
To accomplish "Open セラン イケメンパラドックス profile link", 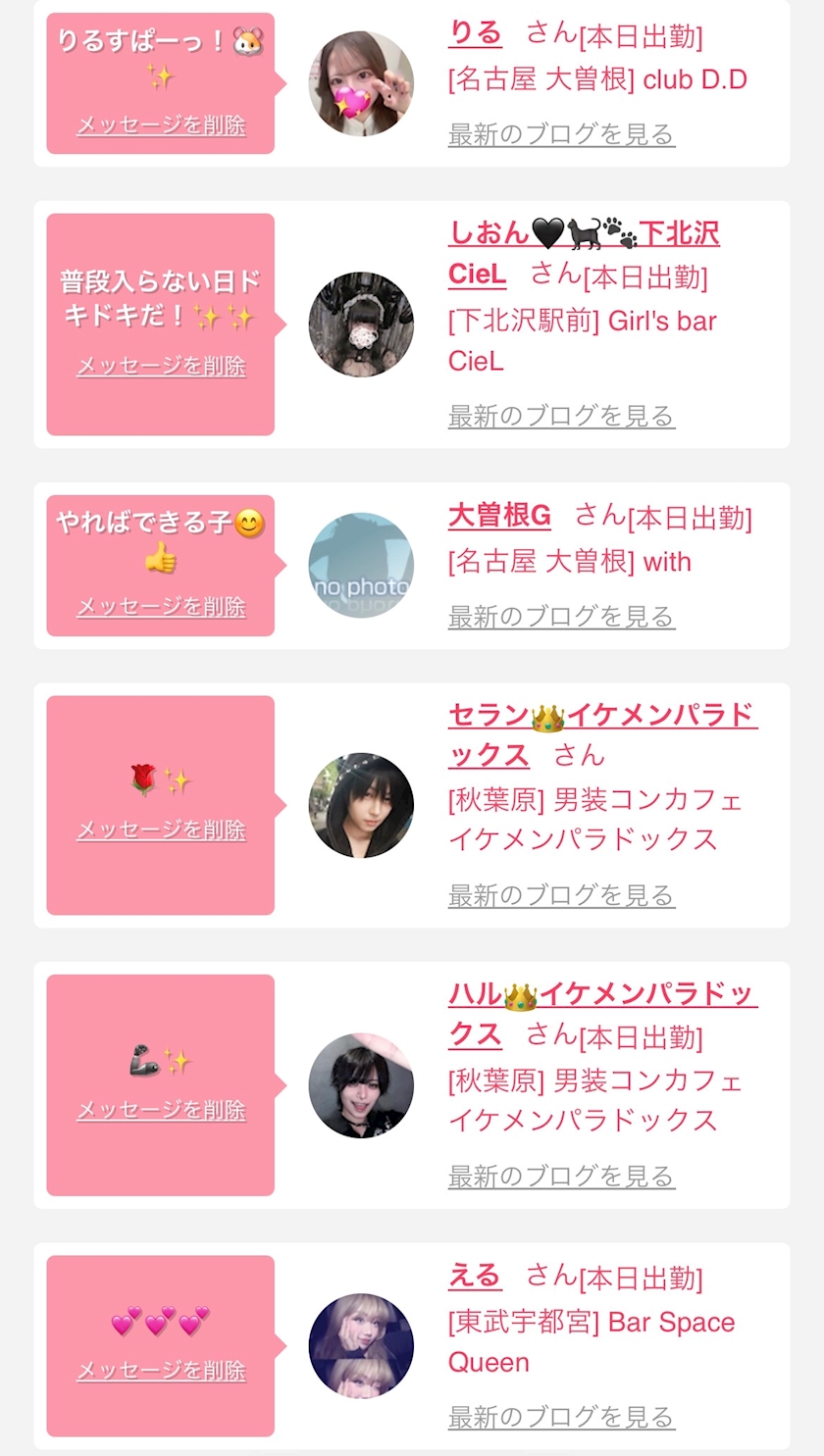I will 601,717.
